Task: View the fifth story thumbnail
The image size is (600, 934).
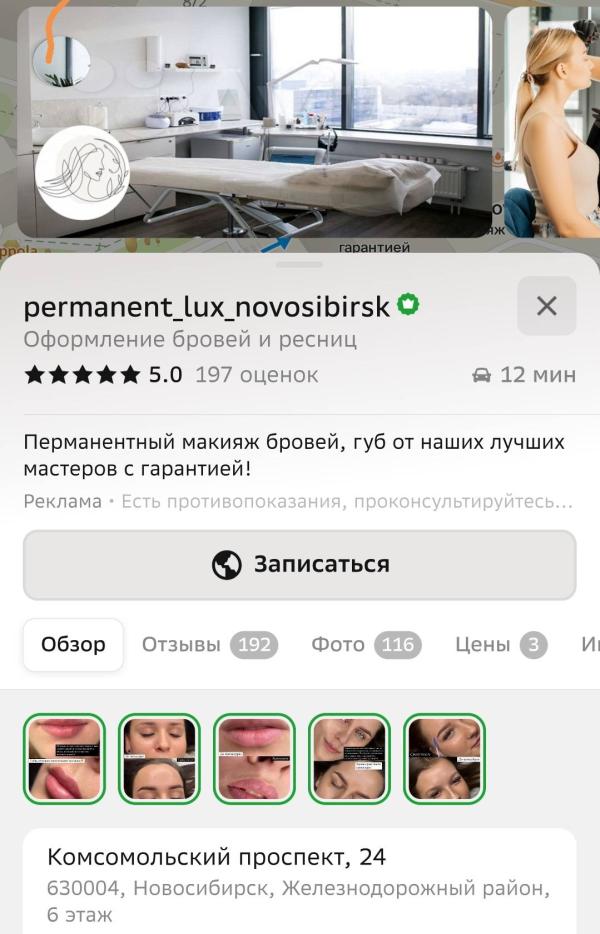Action: coord(444,759)
